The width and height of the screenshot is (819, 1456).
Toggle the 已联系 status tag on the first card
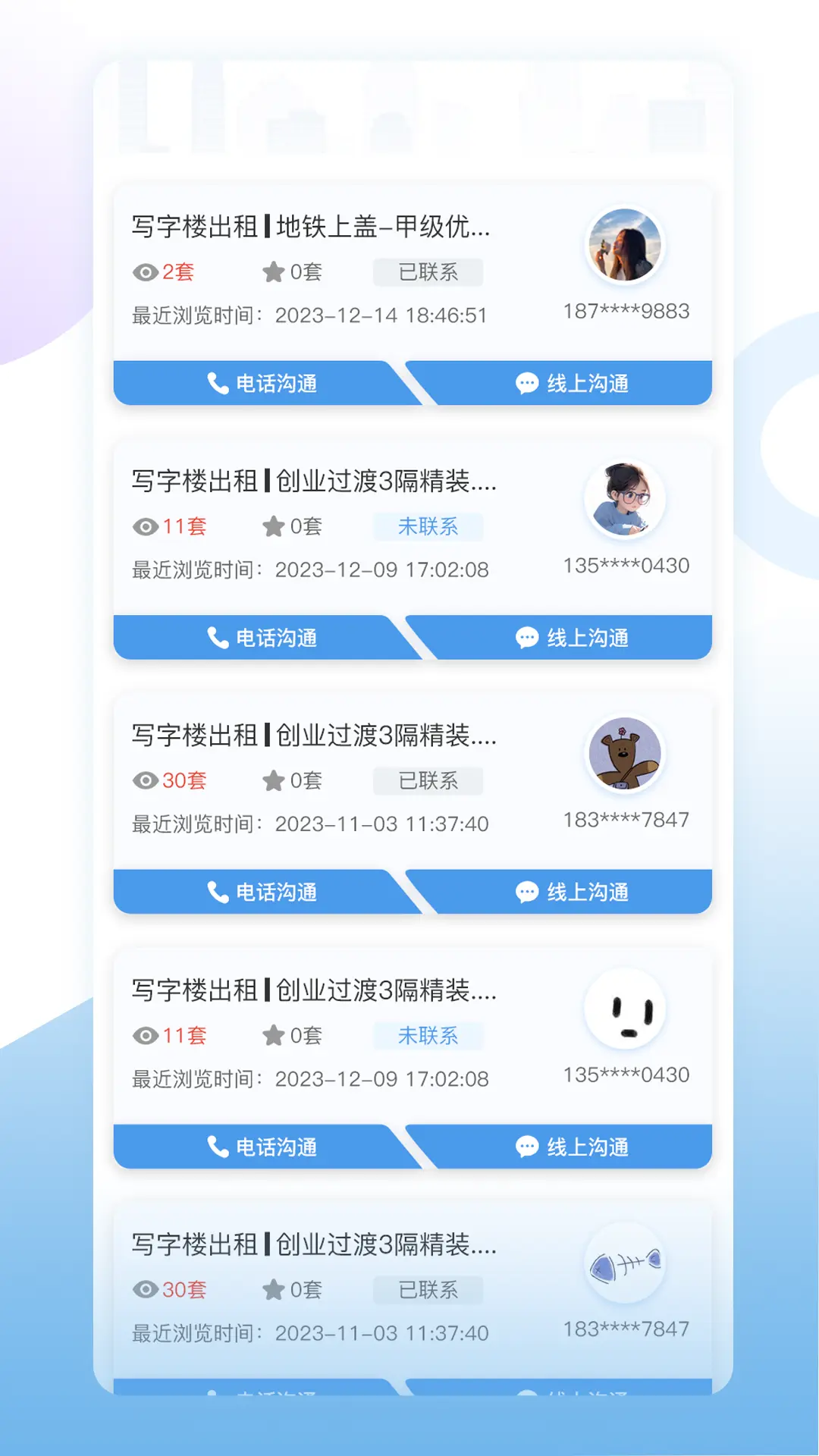[x=427, y=271]
